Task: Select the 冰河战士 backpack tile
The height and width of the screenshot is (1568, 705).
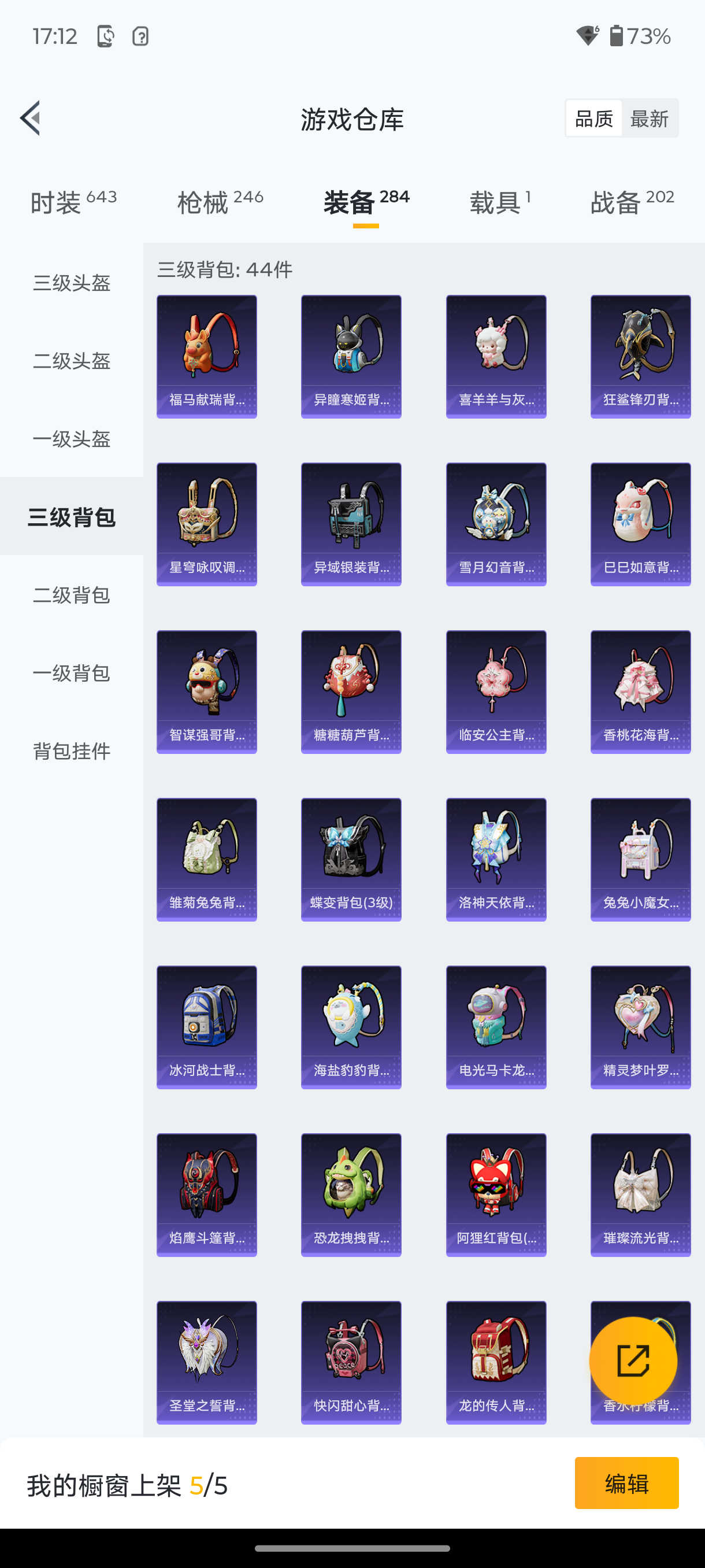Action: pyautogui.click(x=207, y=1027)
